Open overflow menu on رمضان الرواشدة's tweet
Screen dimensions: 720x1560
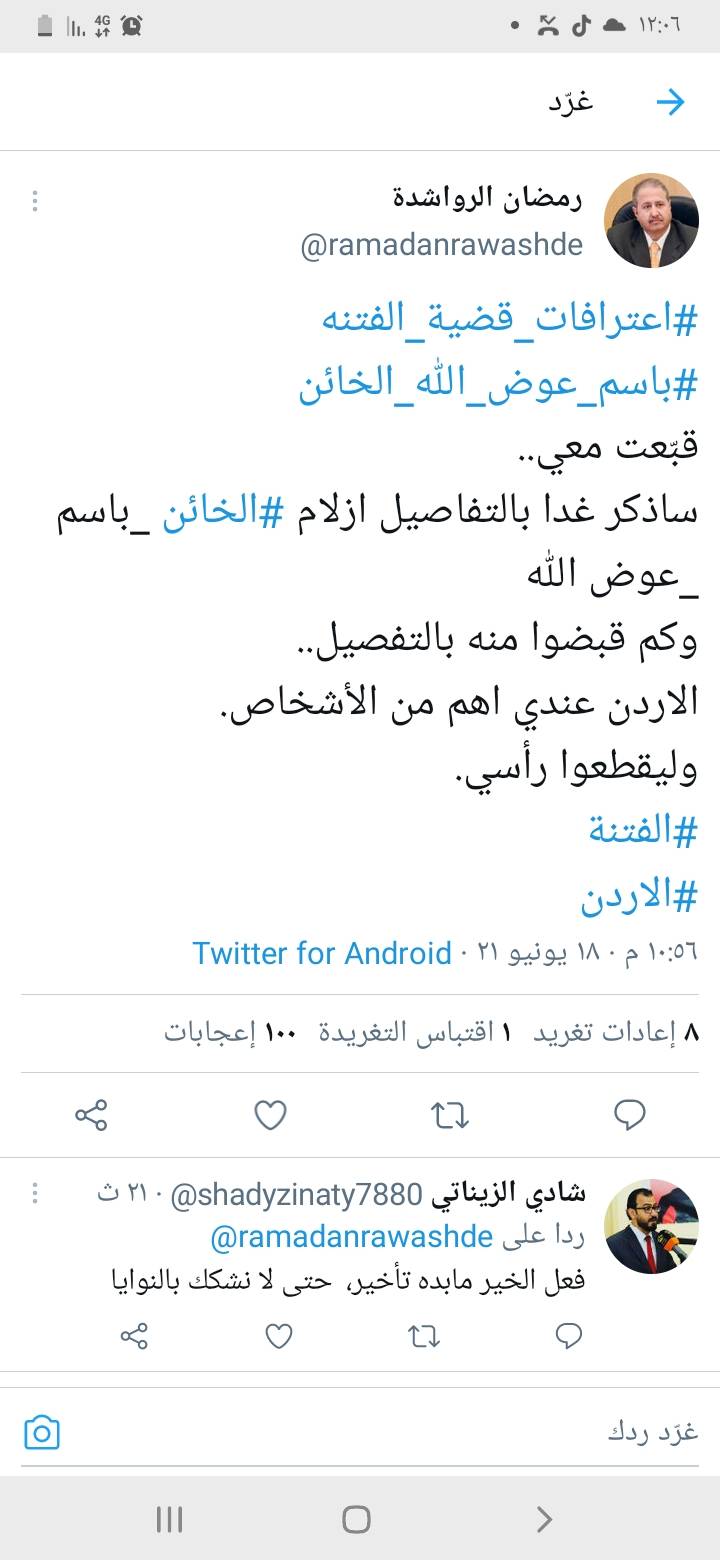click(x=35, y=201)
